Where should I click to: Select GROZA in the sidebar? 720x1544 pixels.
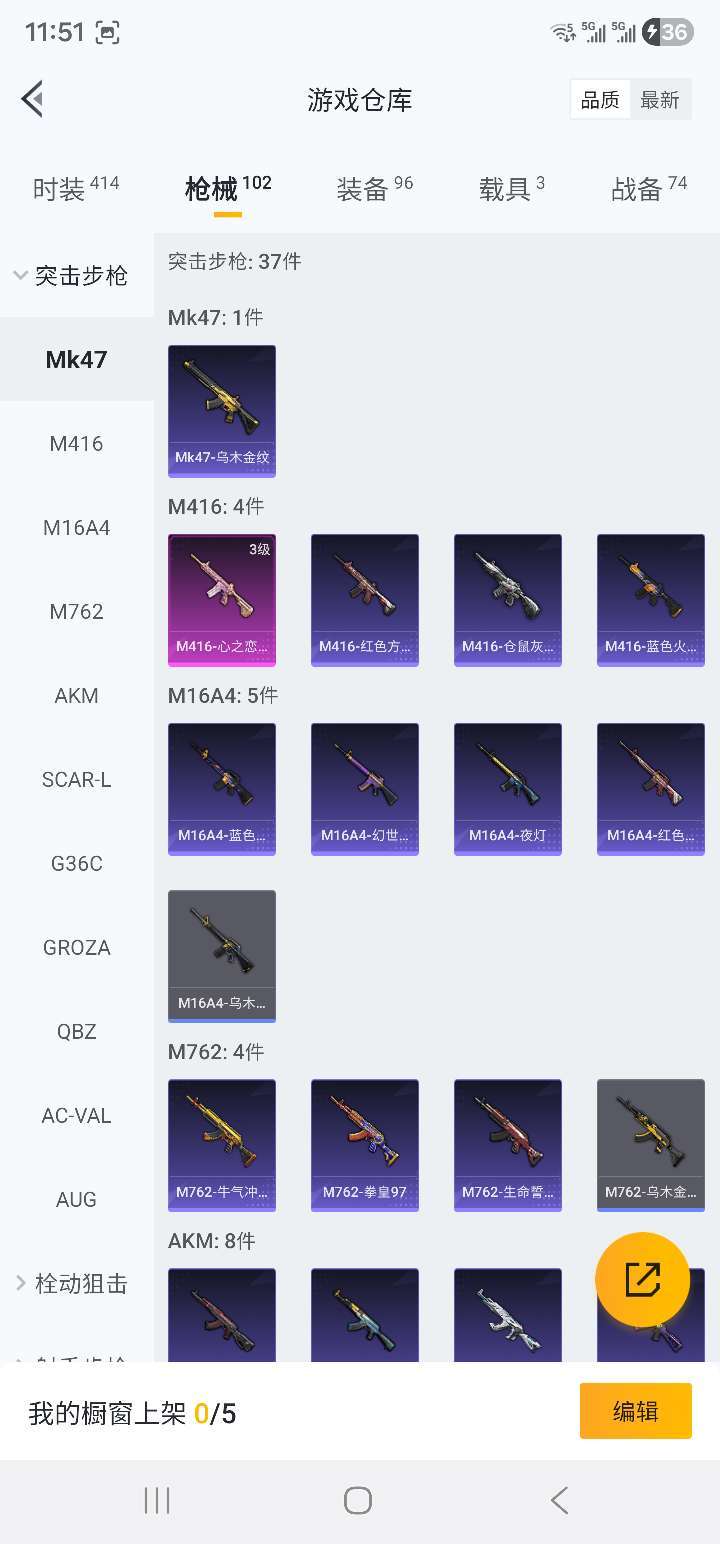76,948
